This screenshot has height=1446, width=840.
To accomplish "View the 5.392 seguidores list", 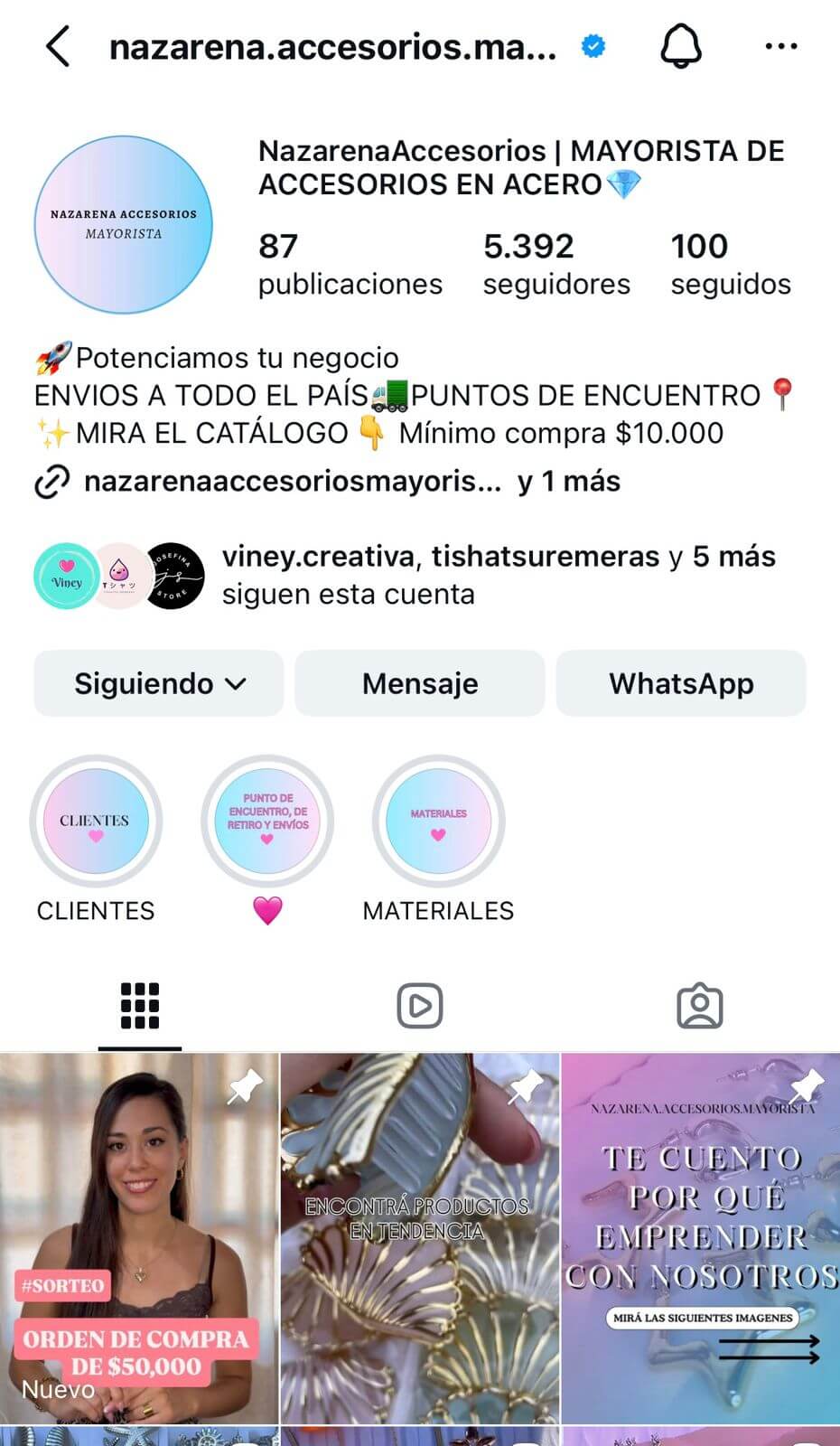I will pyautogui.click(x=556, y=263).
